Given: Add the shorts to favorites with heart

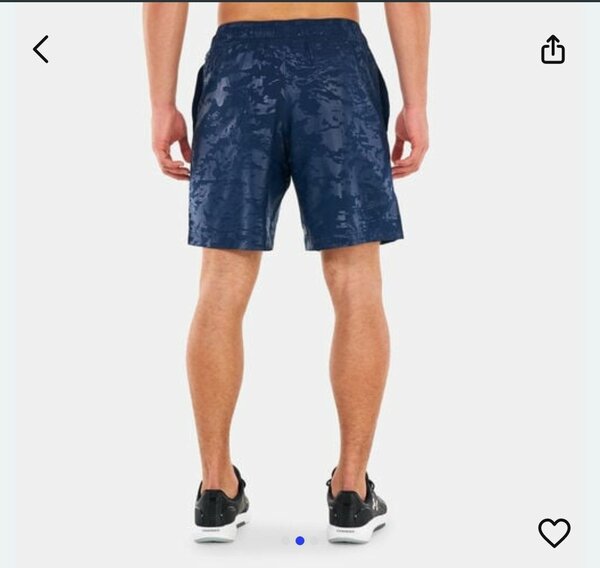Looking at the screenshot, I should coord(554,532).
